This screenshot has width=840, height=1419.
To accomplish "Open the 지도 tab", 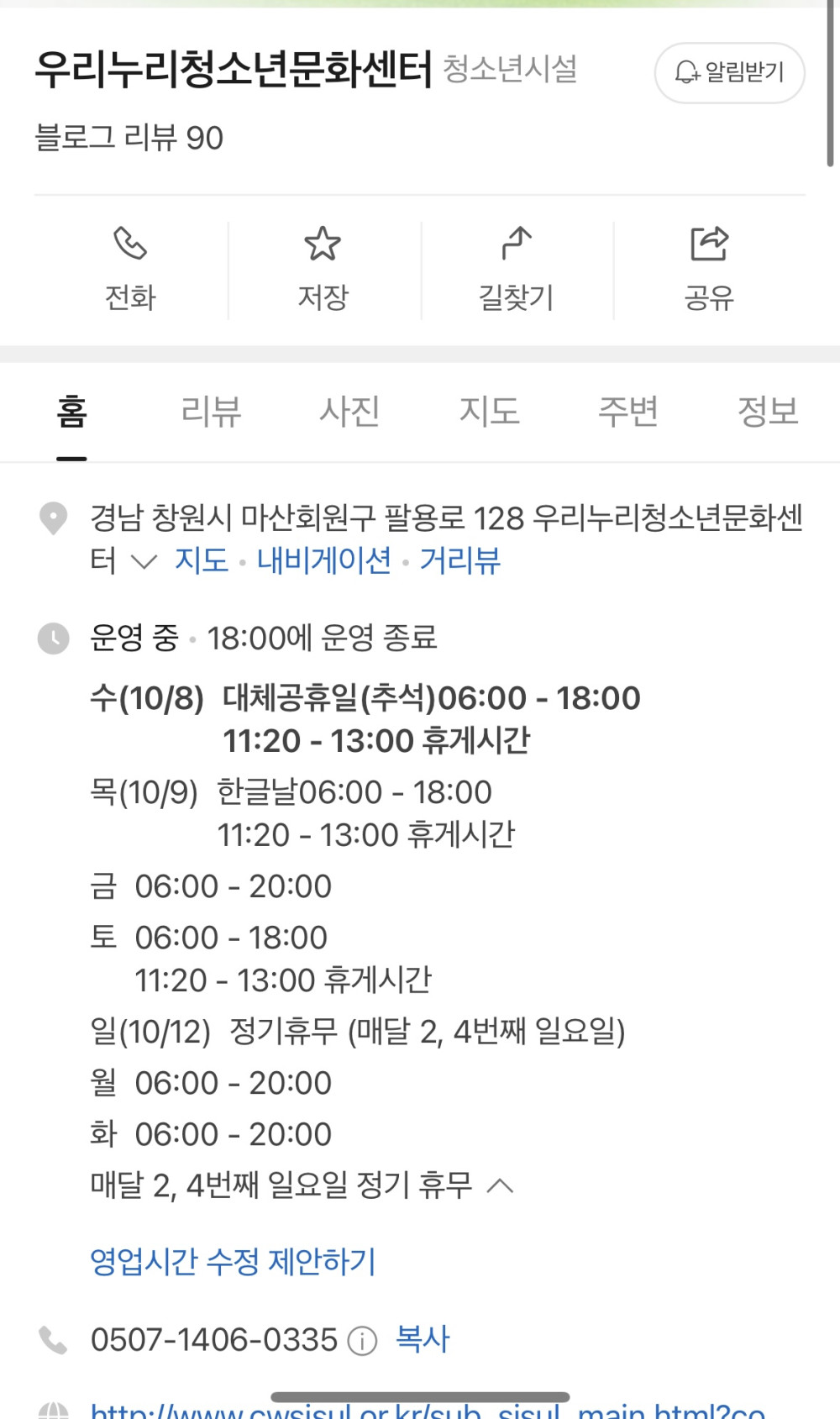I will click(489, 412).
